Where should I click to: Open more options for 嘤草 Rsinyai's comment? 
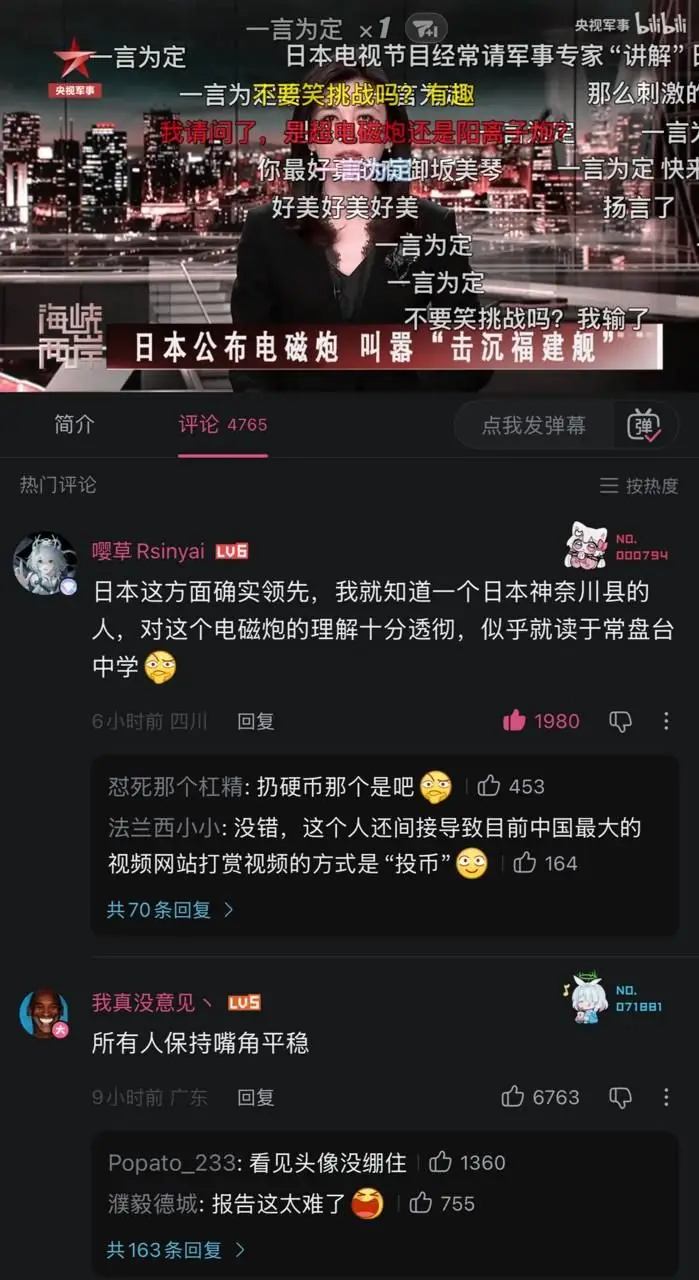click(666, 721)
